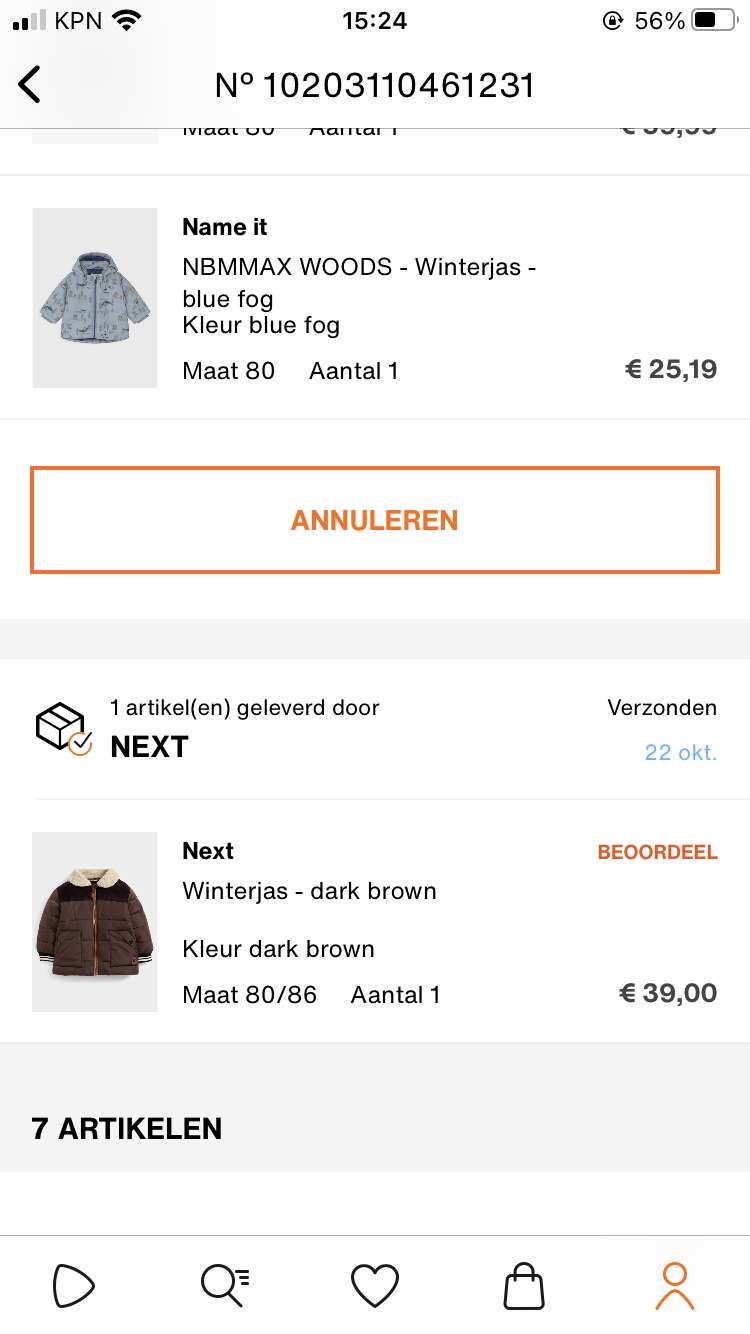The height and width of the screenshot is (1334, 750).
Task: Open the Name it NBMMAX WOODS jacket image
Action: pyautogui.click(x=95, y=298)
